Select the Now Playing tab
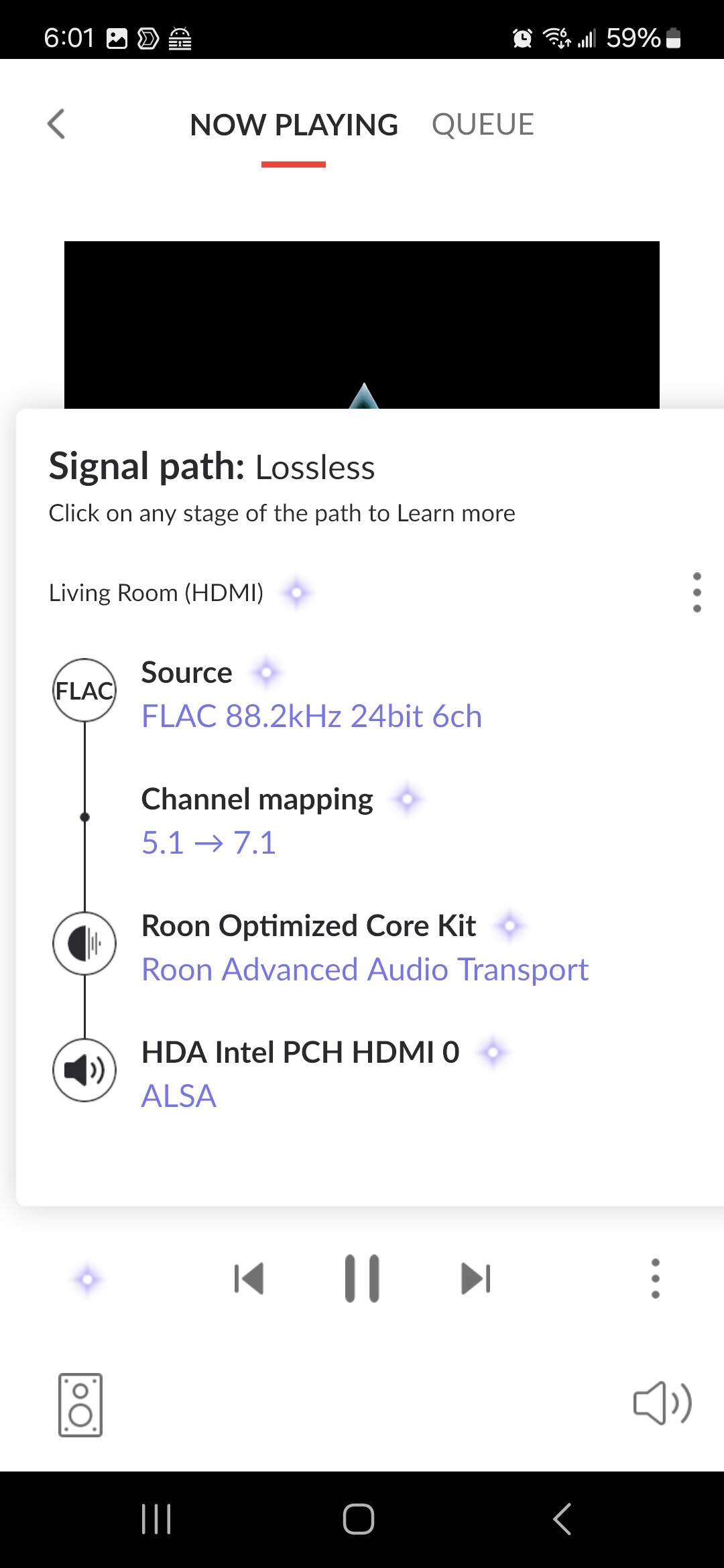This screenshot has width=724, height=1568. click(294, 125)
